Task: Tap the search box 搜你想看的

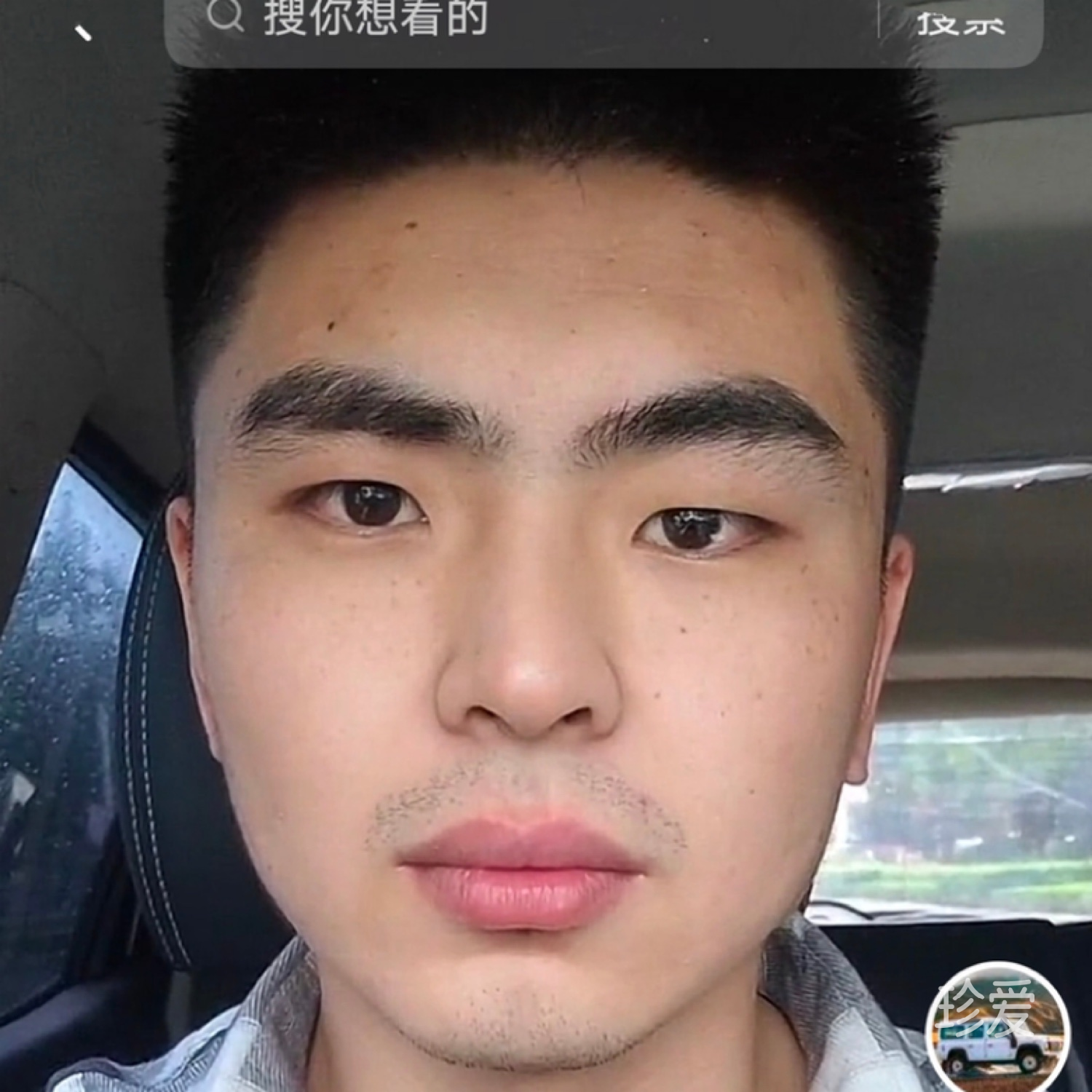Action: 510,20
